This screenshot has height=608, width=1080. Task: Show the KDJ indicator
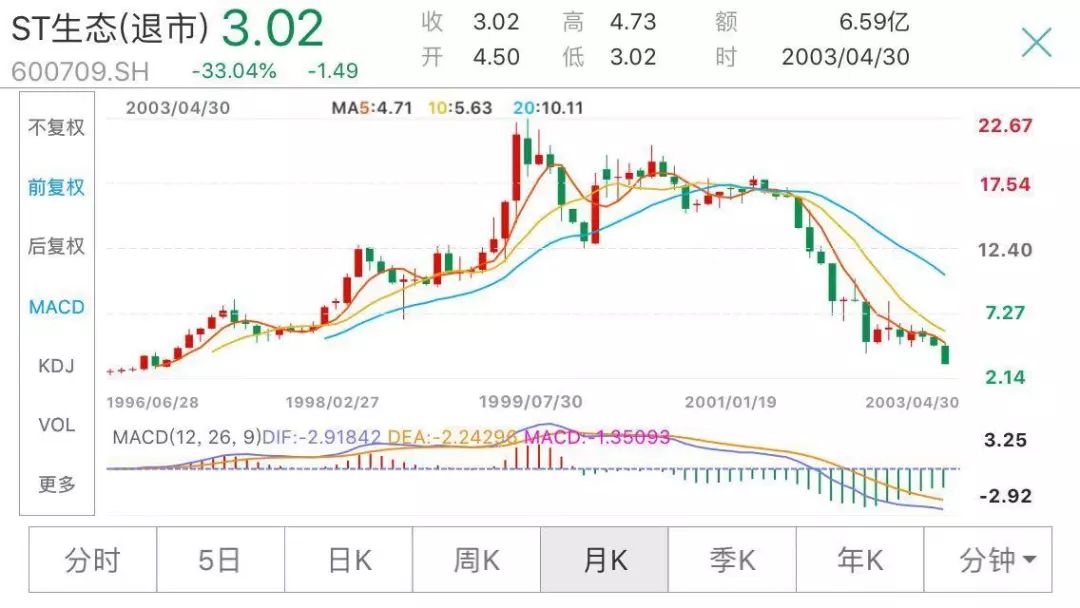coord(56,366)
